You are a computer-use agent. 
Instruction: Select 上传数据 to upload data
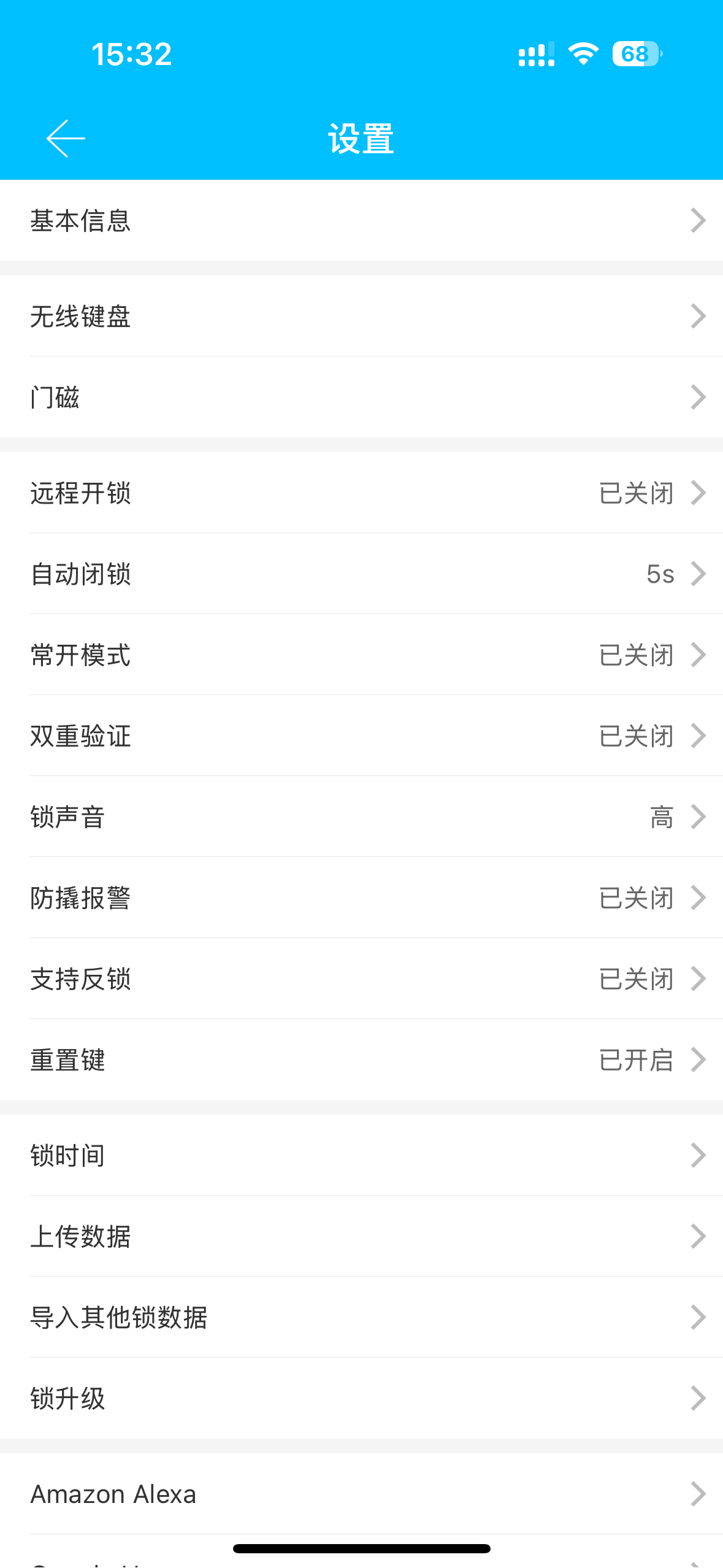tap(361, 1236)
